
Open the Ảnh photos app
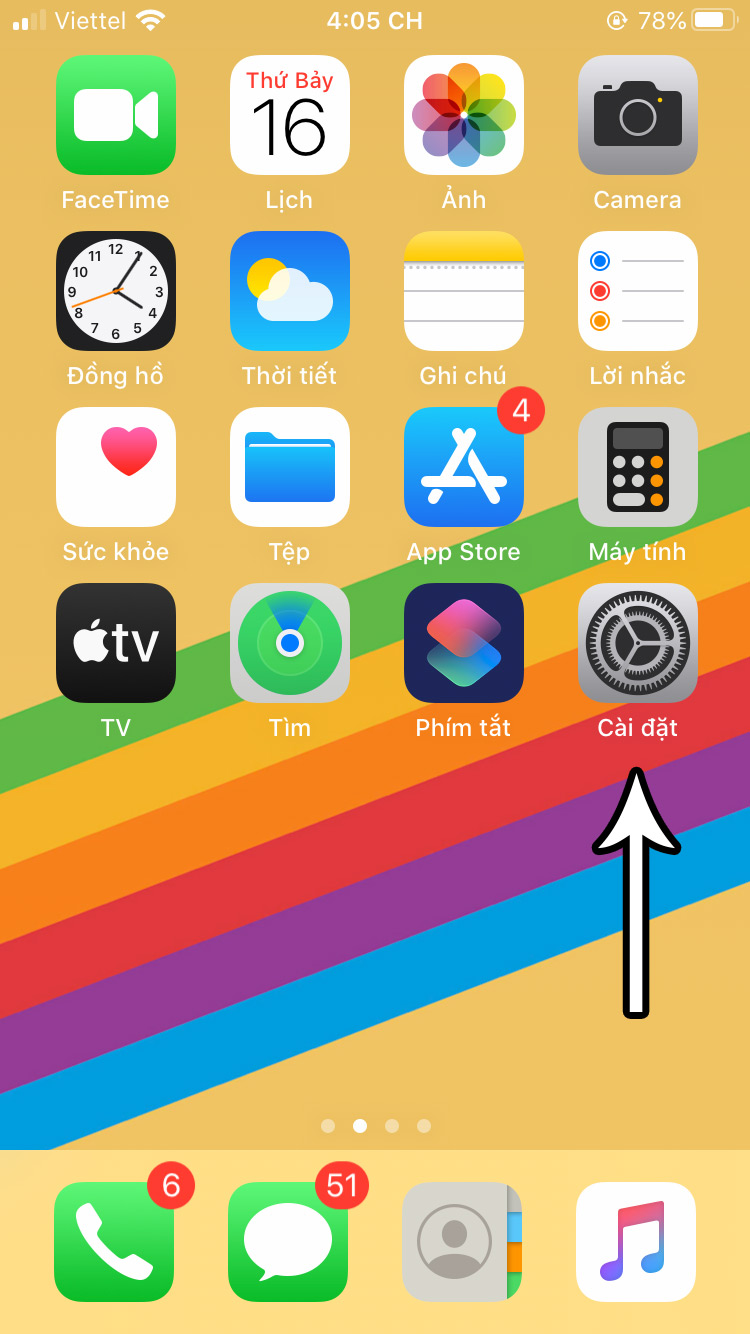463,115
